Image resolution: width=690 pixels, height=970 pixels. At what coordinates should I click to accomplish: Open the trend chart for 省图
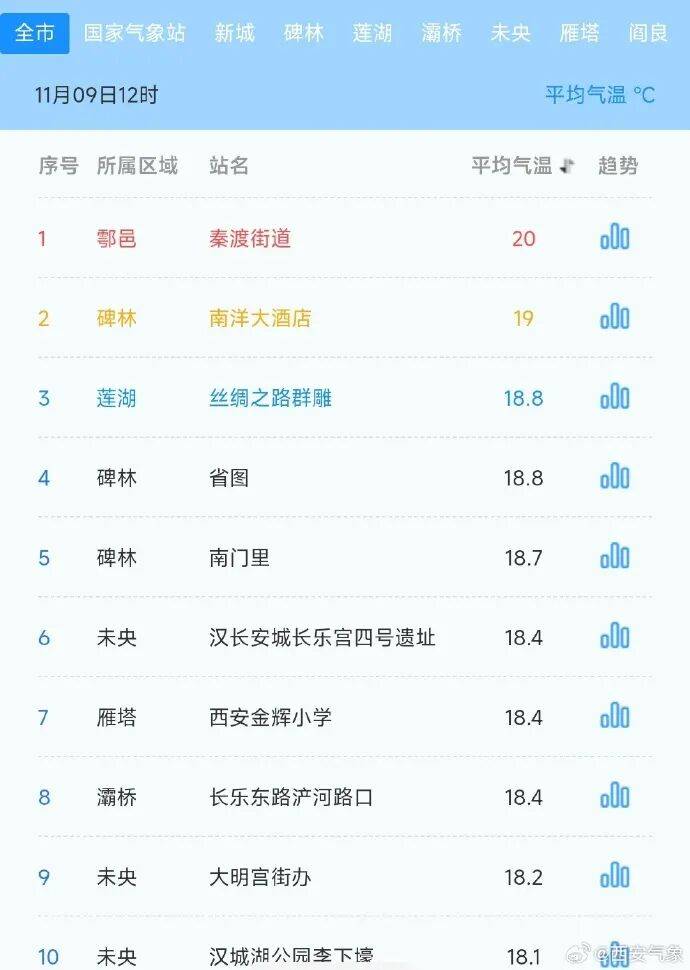615,478
